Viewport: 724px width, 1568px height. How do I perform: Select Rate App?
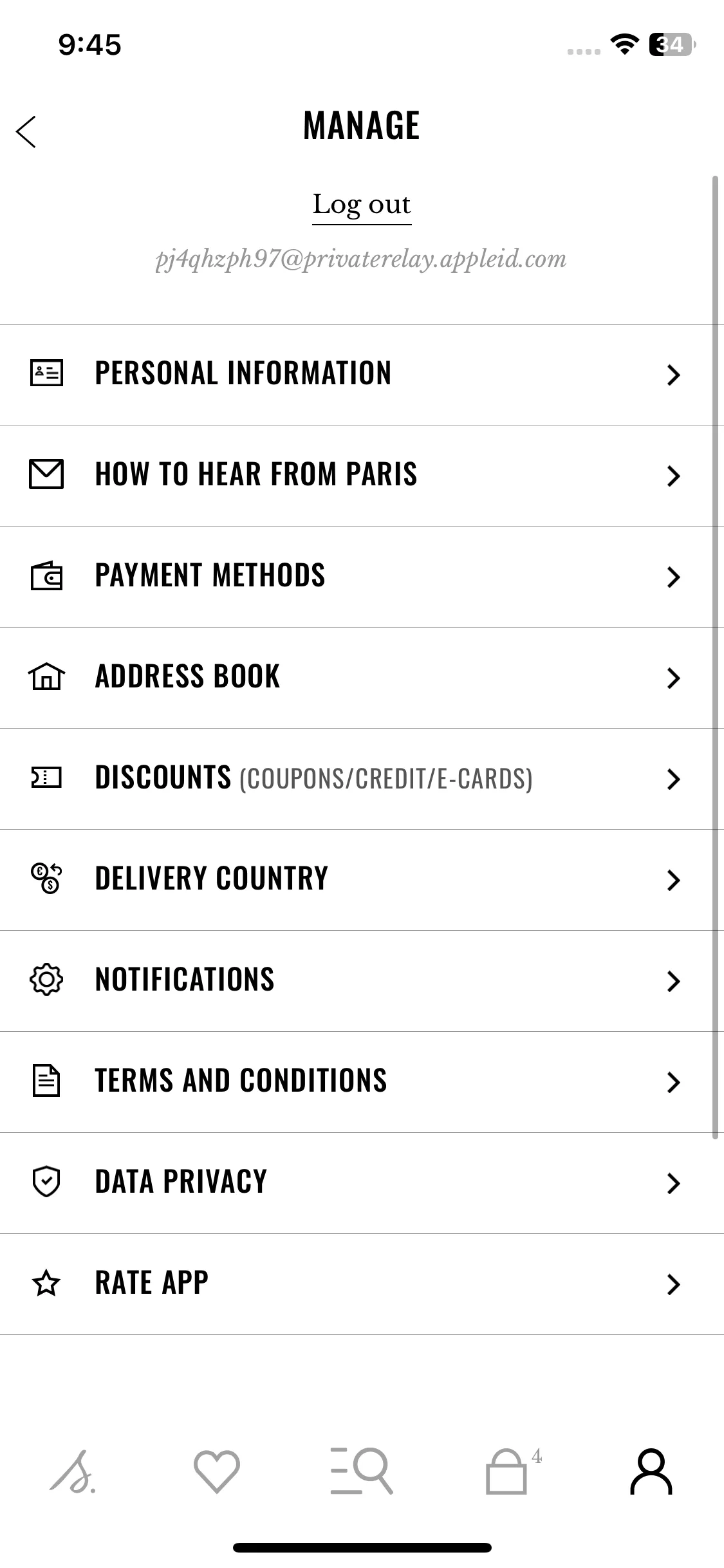pos(362,1283)
